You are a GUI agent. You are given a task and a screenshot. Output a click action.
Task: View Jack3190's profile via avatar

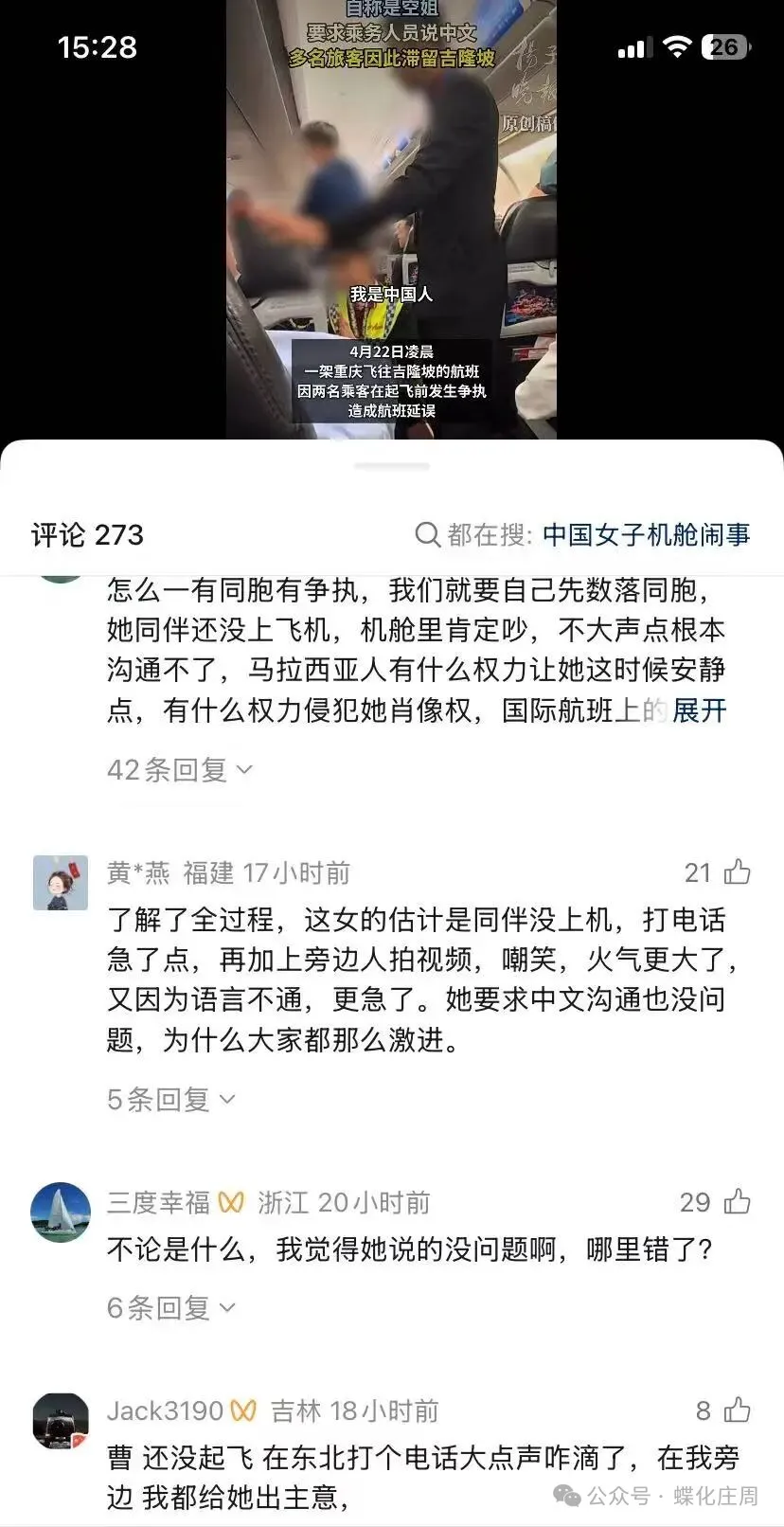point(61,1421)
